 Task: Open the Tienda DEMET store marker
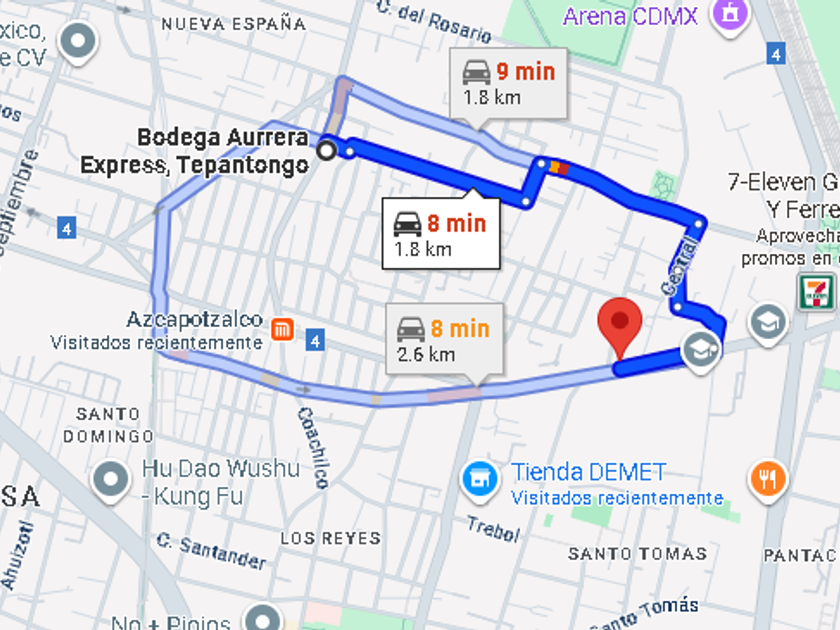(x=480, y=479)
